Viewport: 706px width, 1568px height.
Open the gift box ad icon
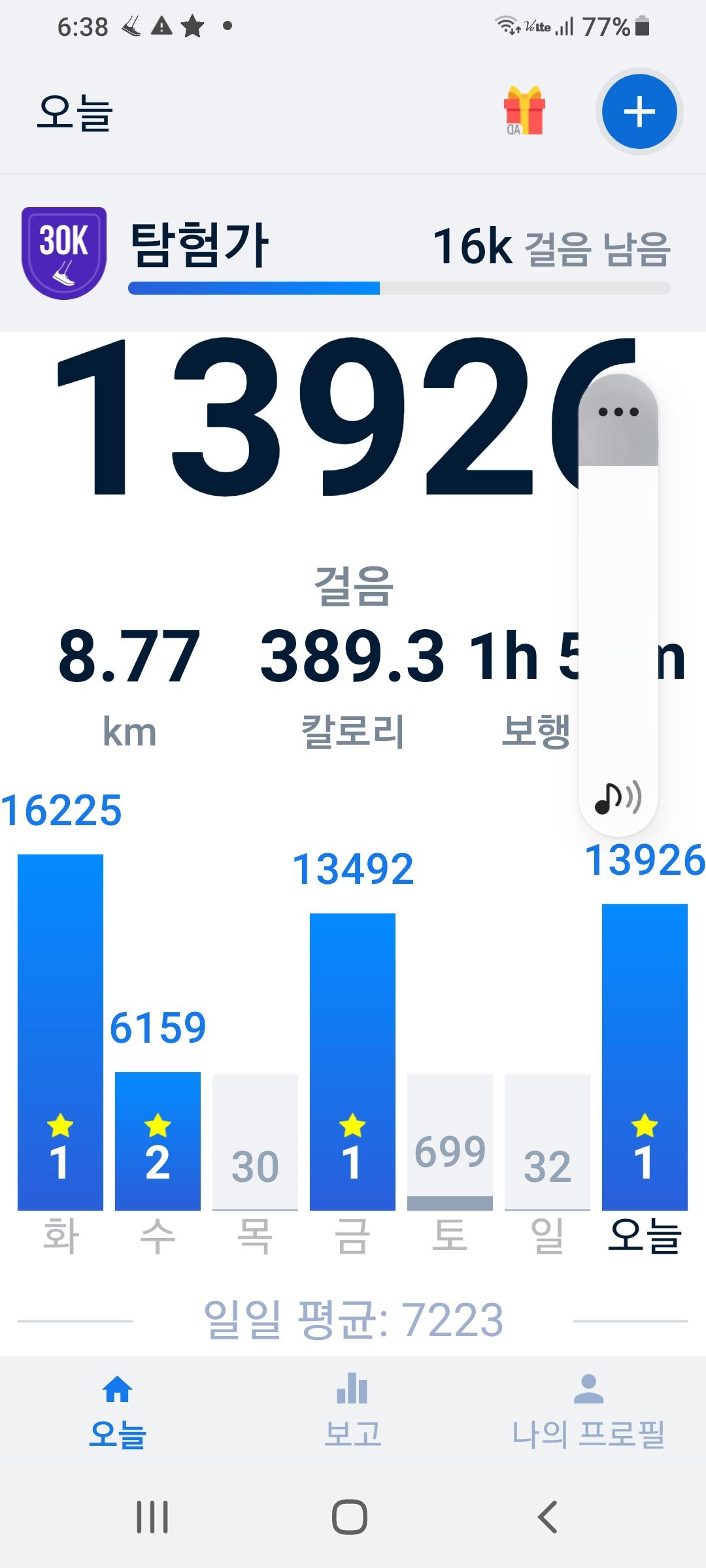(x=524, y=111)
